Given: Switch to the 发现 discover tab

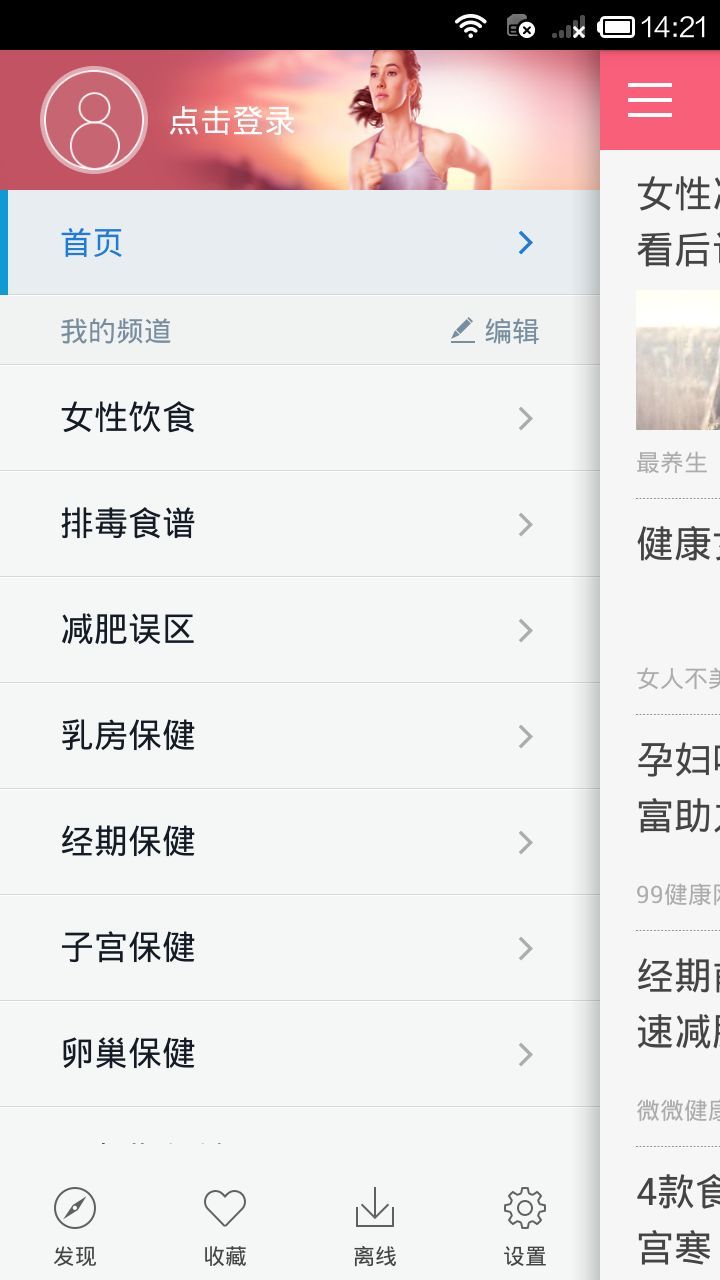Looking at the screenshot, I should point(75,1227).
